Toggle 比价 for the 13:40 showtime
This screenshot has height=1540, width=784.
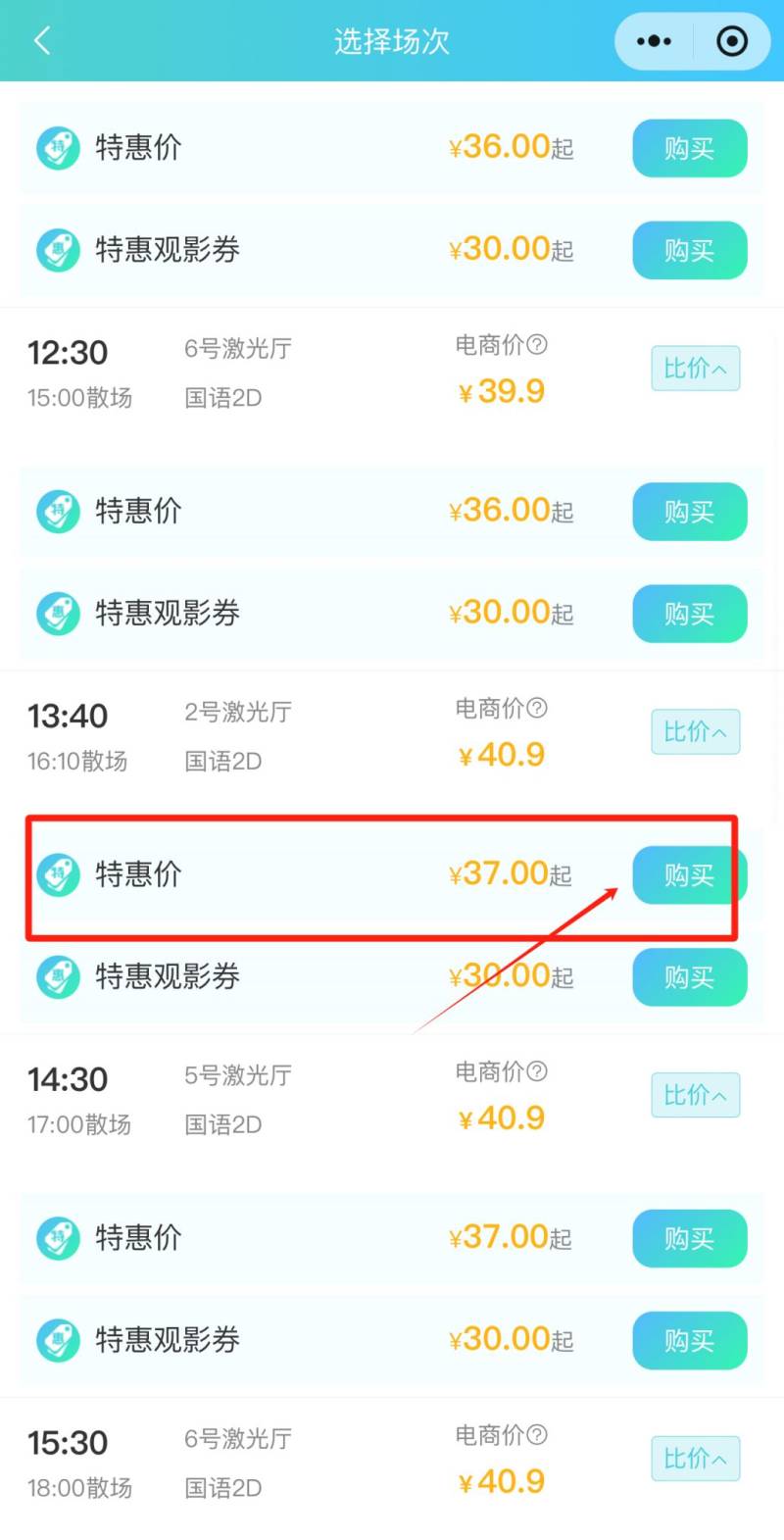[x=695, y=732]
